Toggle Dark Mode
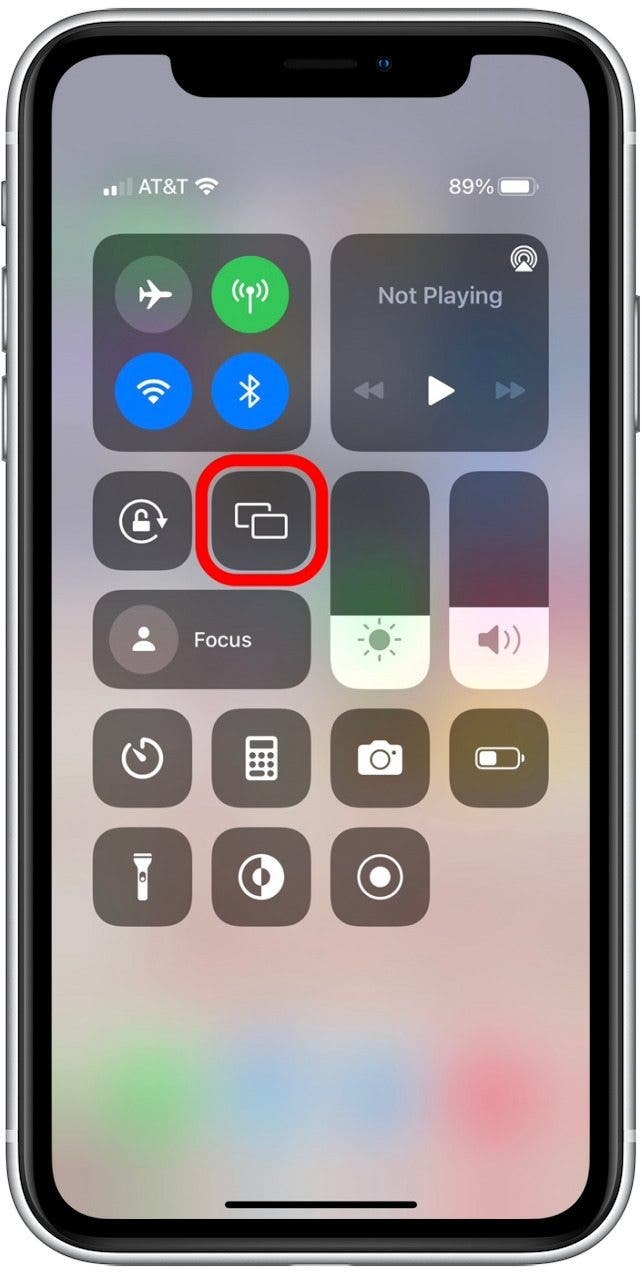 [x=261, y=877]
